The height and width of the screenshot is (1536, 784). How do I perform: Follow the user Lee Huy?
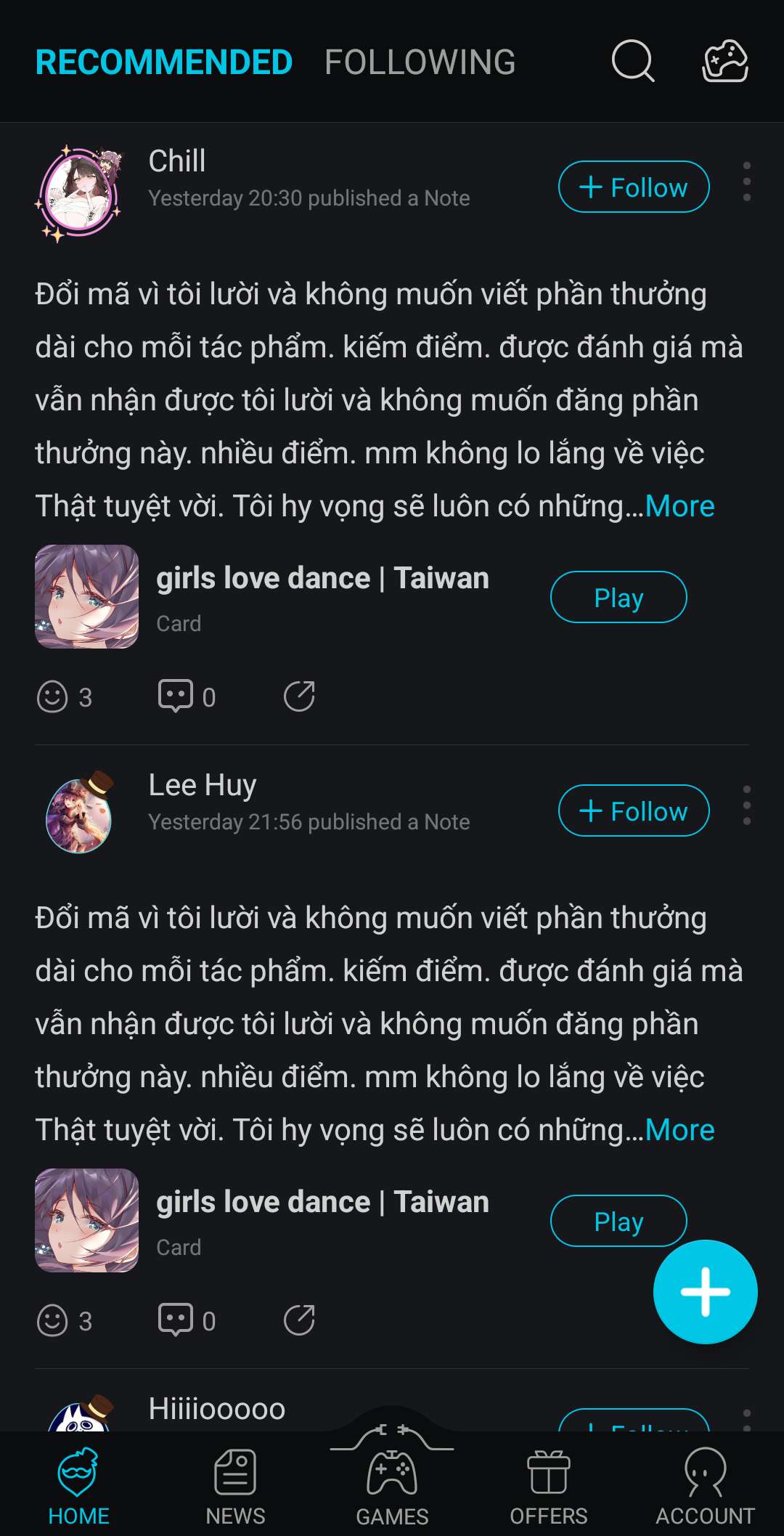633,811
